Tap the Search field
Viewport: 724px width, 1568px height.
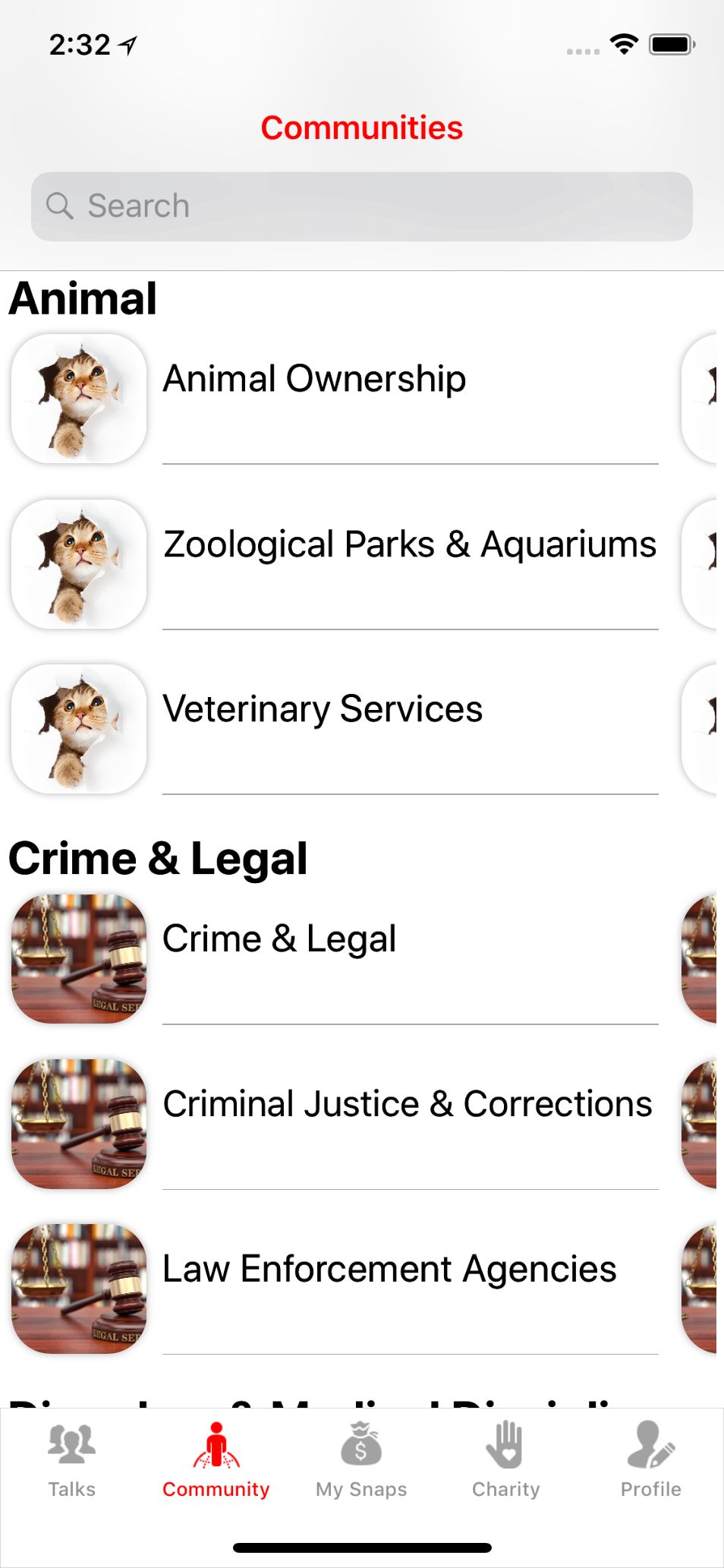(x=361, y=207)
